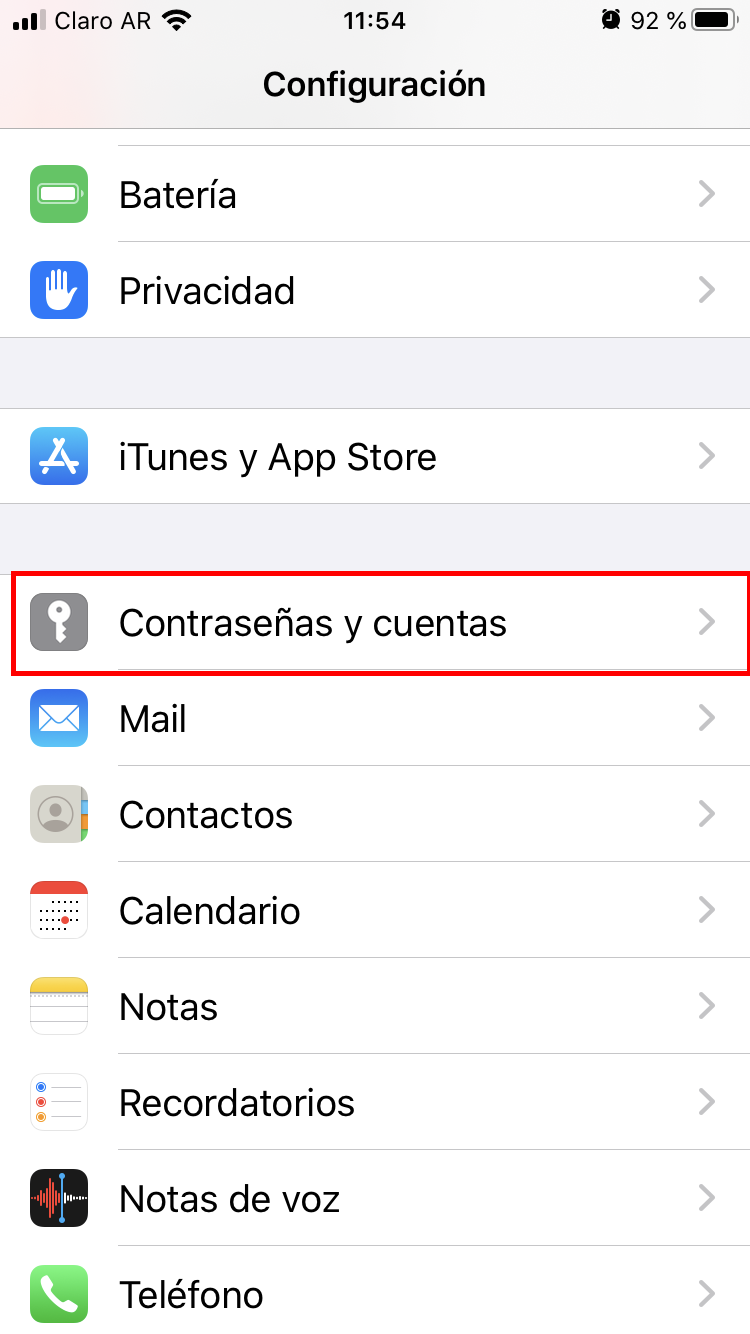The image size is (750, 1334).
Task: Open Calendario settings
Action: 375,911
